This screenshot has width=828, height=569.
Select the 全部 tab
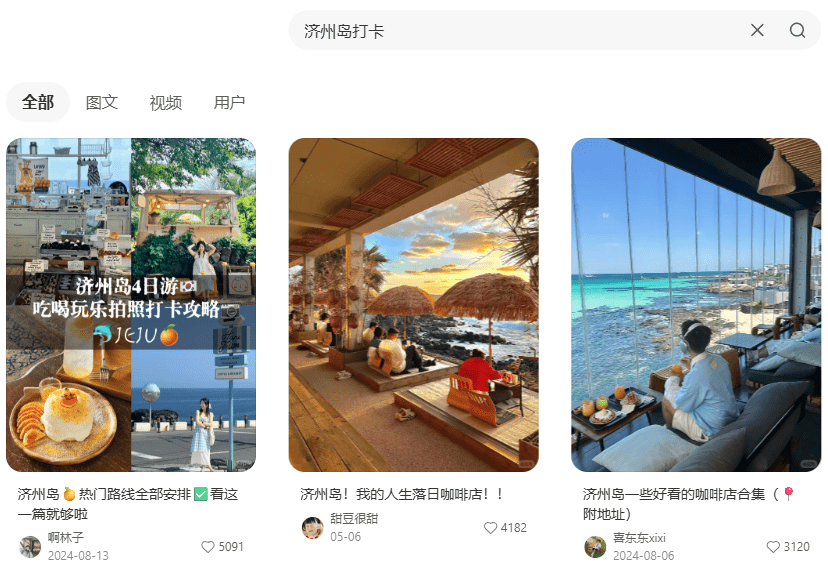click(x=38, y=102)
